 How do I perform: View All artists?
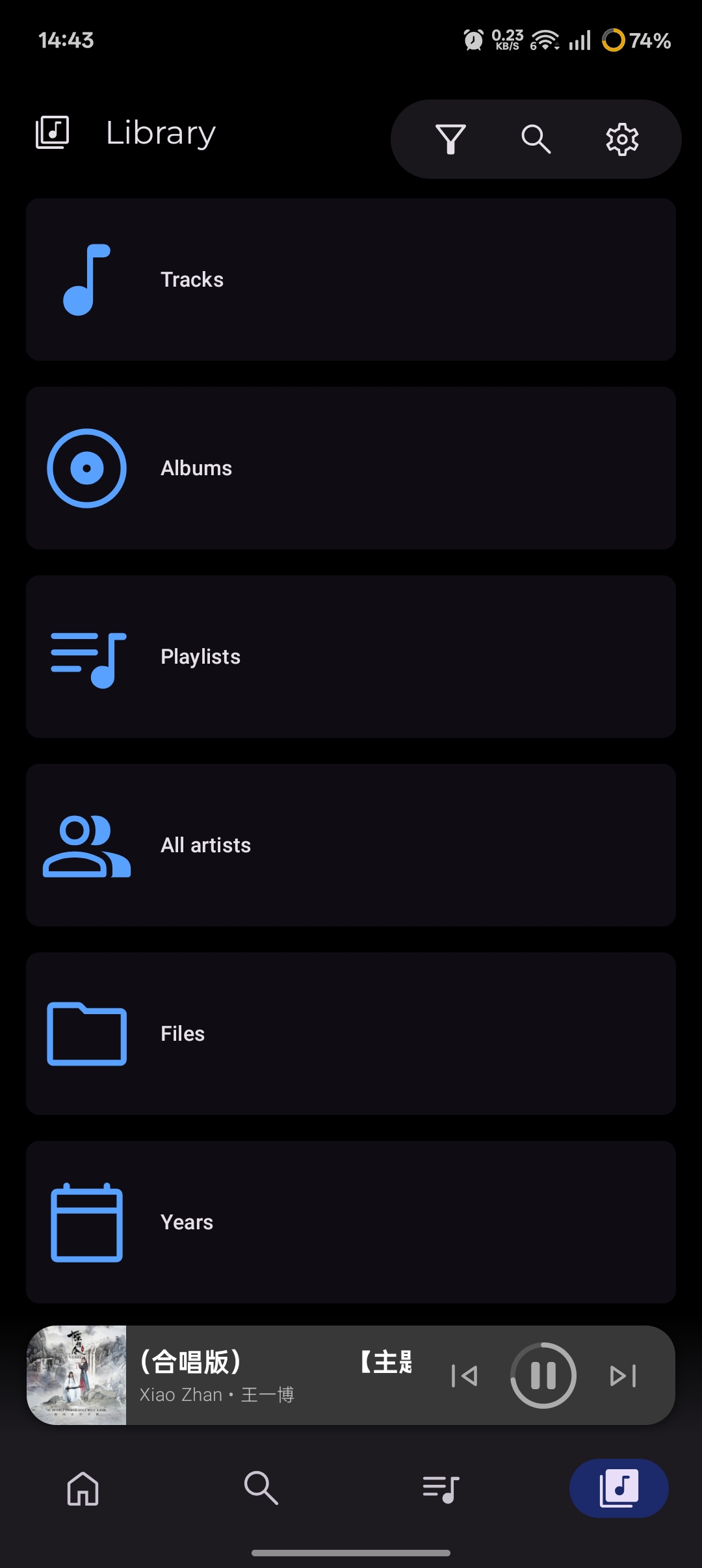click(x=351, y=845)
